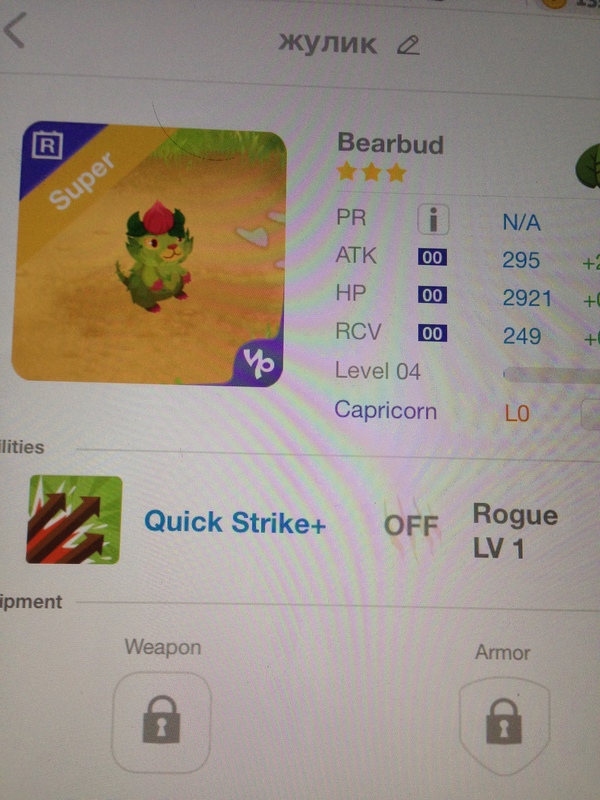
Task: Tap the locked Weapon slot
Action: [162, 719]
